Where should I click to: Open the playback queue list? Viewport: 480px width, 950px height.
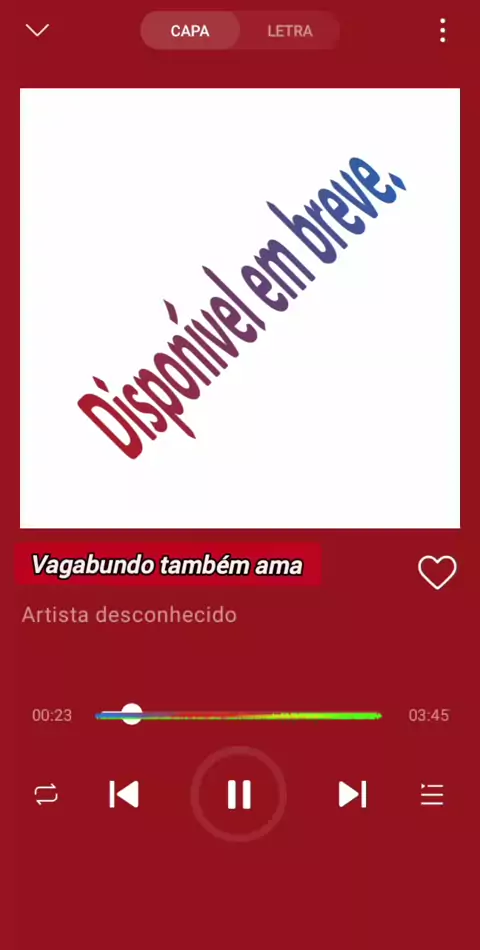tap(432, 794)
